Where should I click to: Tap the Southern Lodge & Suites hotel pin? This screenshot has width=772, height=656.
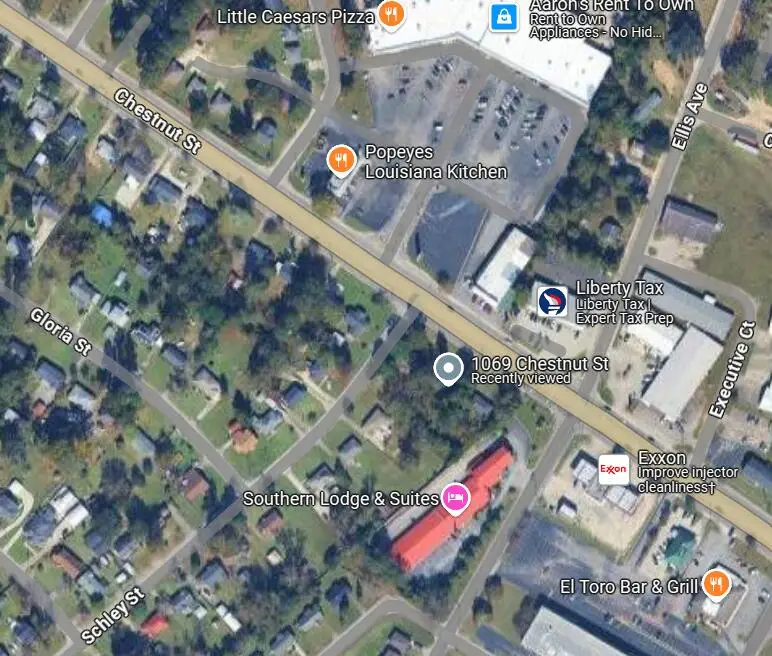coord(456,497)
